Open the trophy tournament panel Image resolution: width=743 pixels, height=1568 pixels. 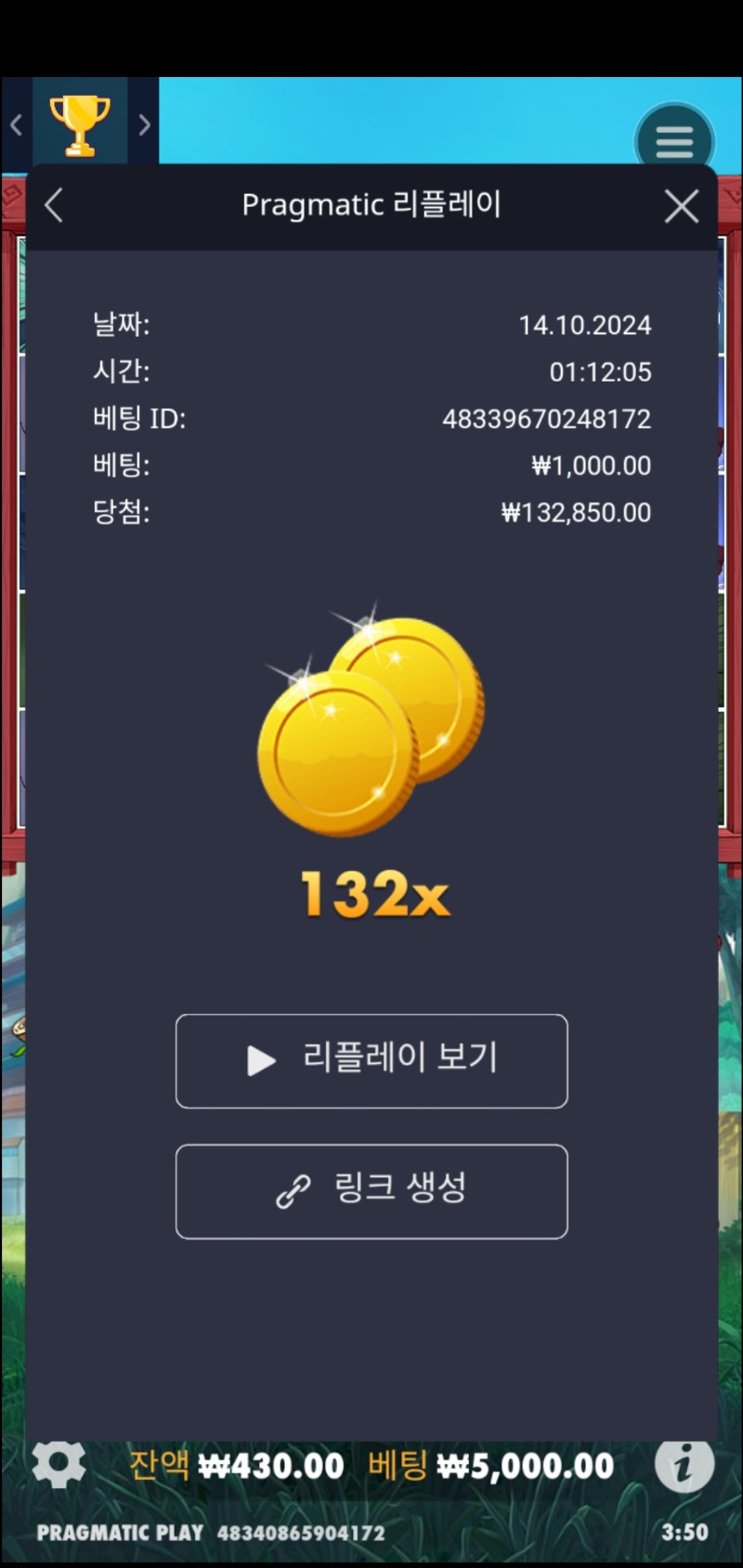[x=80, y=123]
